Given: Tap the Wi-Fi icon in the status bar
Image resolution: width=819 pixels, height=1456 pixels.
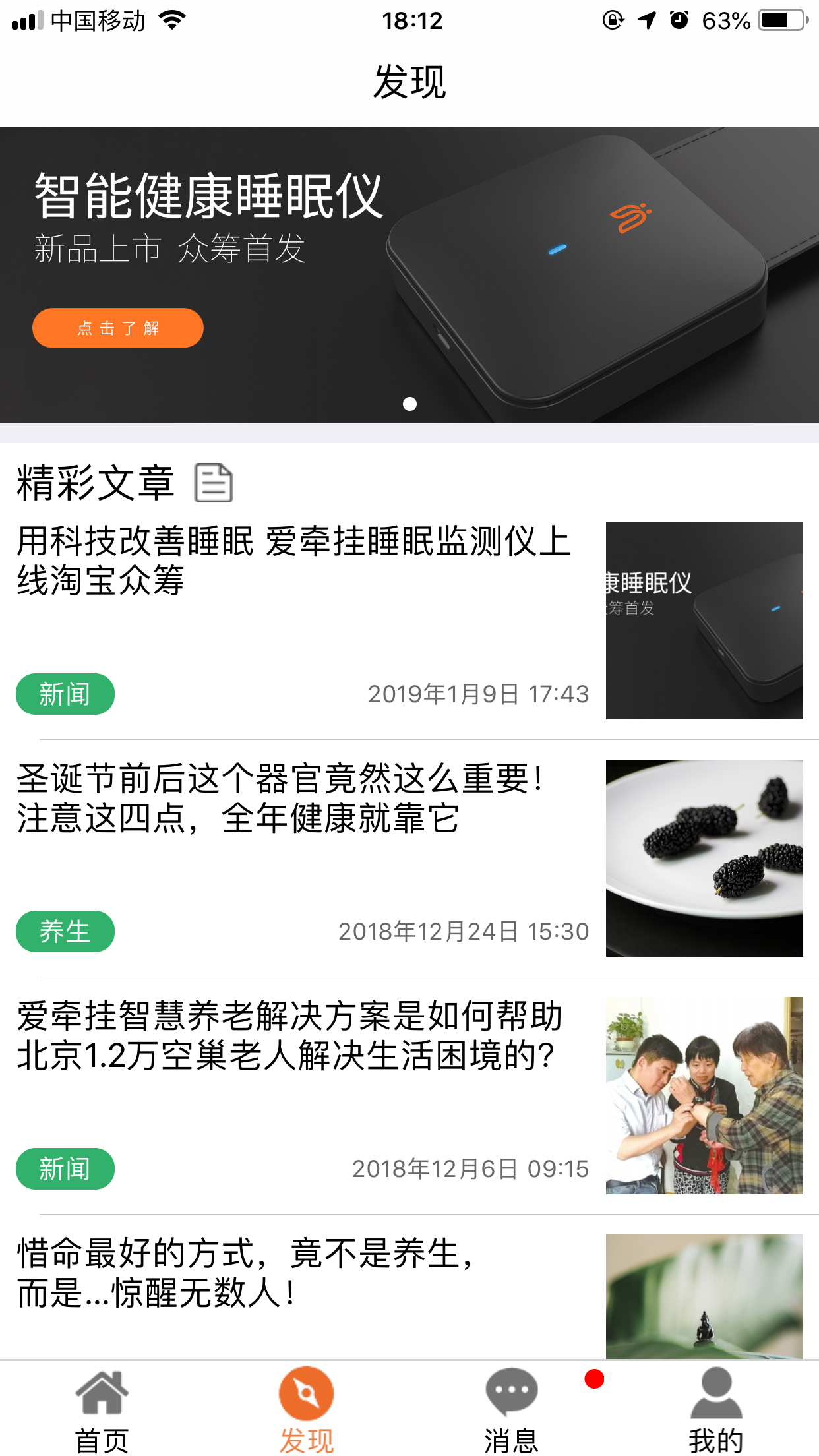Looking at the screenshot, I should pos(171,20).
